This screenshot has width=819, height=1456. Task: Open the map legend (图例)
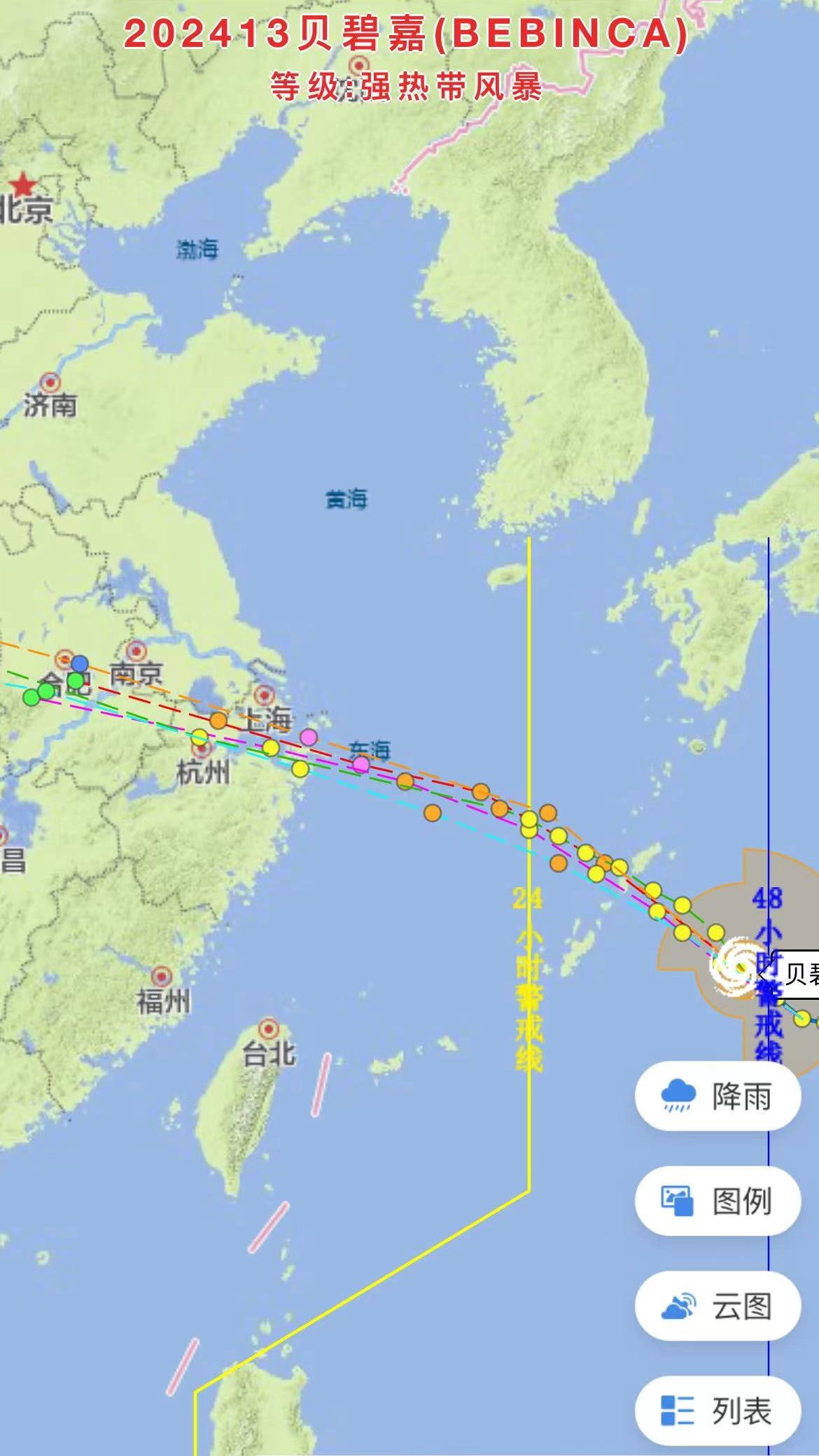coord(717,1201)
